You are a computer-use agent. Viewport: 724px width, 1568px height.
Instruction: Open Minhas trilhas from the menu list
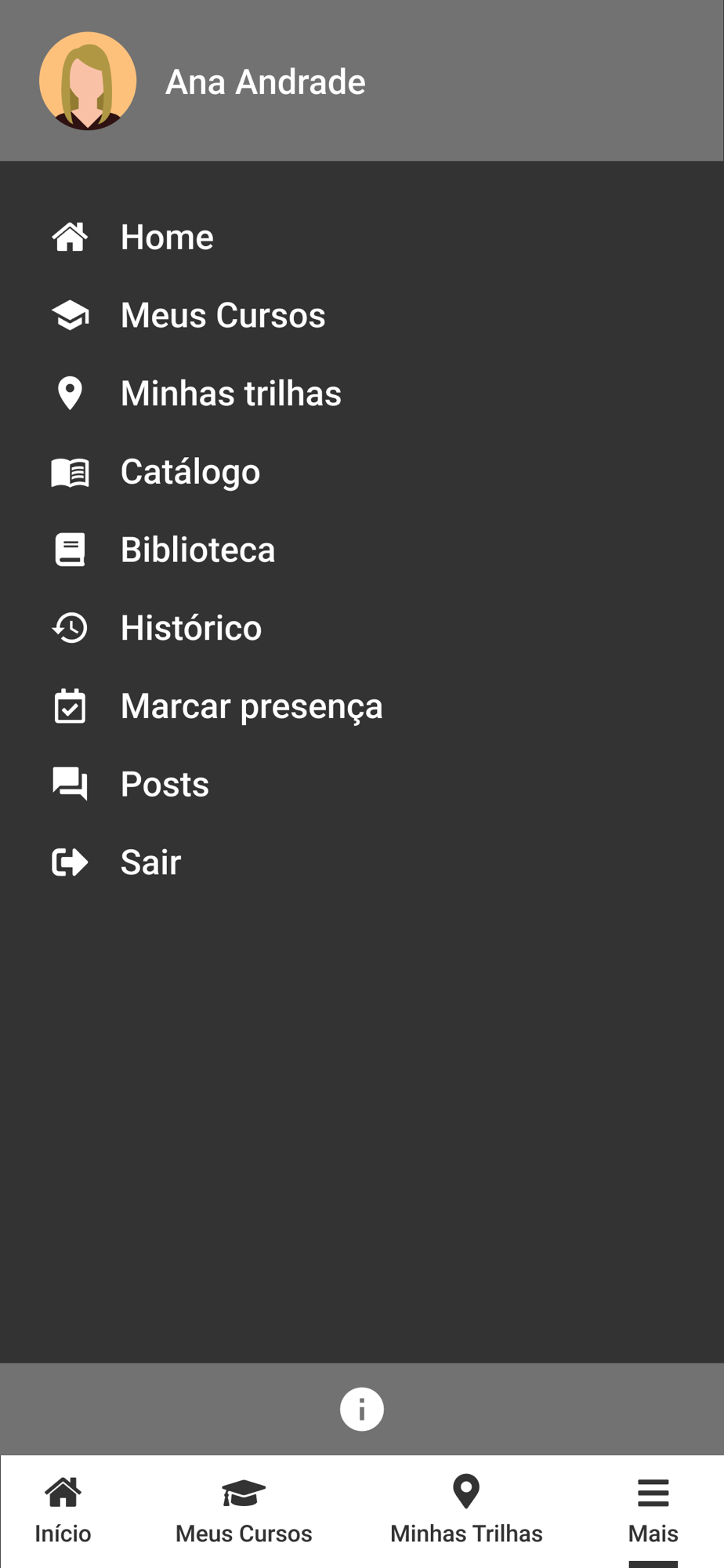[230, 394]
